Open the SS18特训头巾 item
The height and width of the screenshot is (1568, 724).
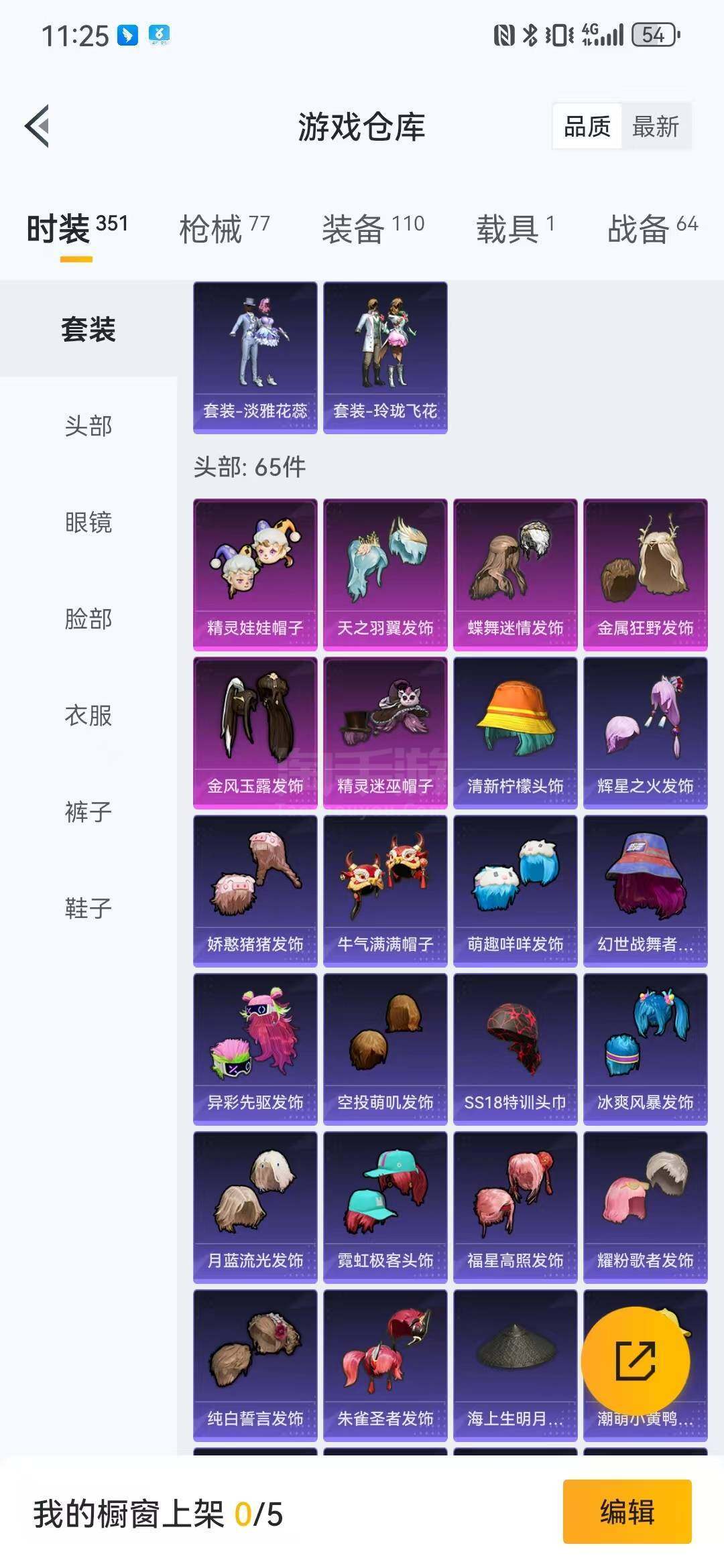516,1049
